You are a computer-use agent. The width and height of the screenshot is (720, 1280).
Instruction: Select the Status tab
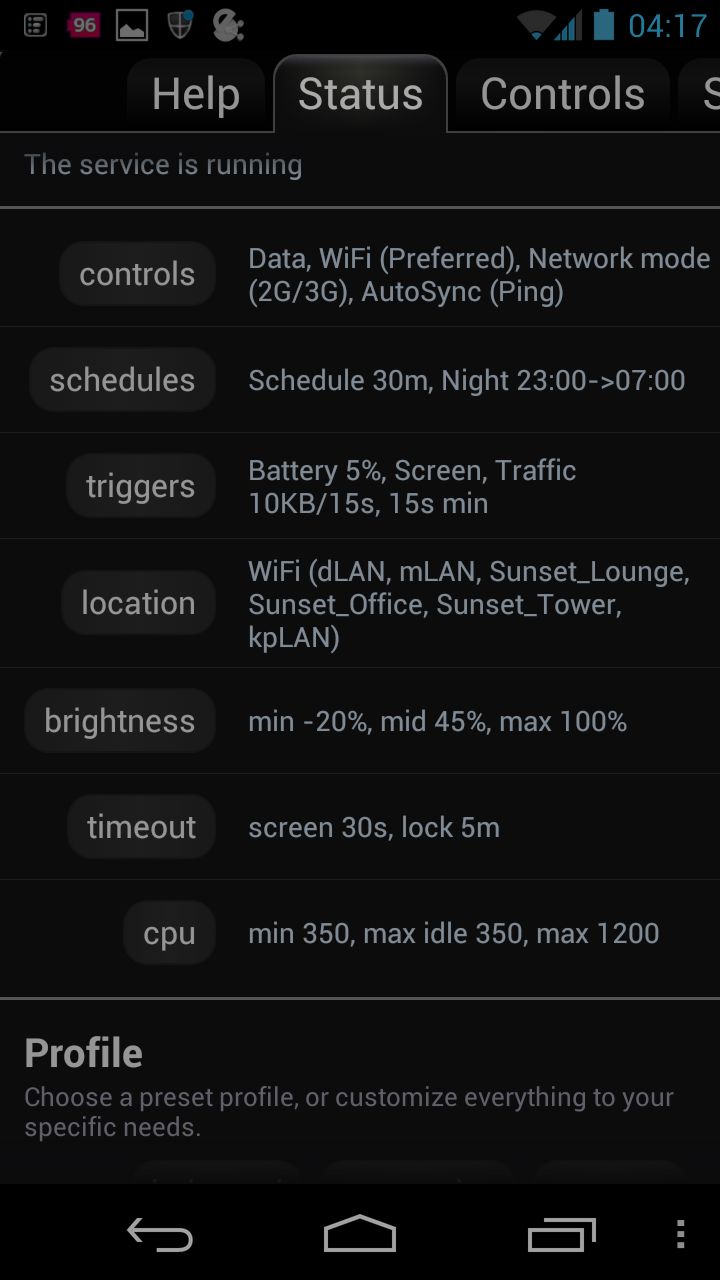coord(360,95)
